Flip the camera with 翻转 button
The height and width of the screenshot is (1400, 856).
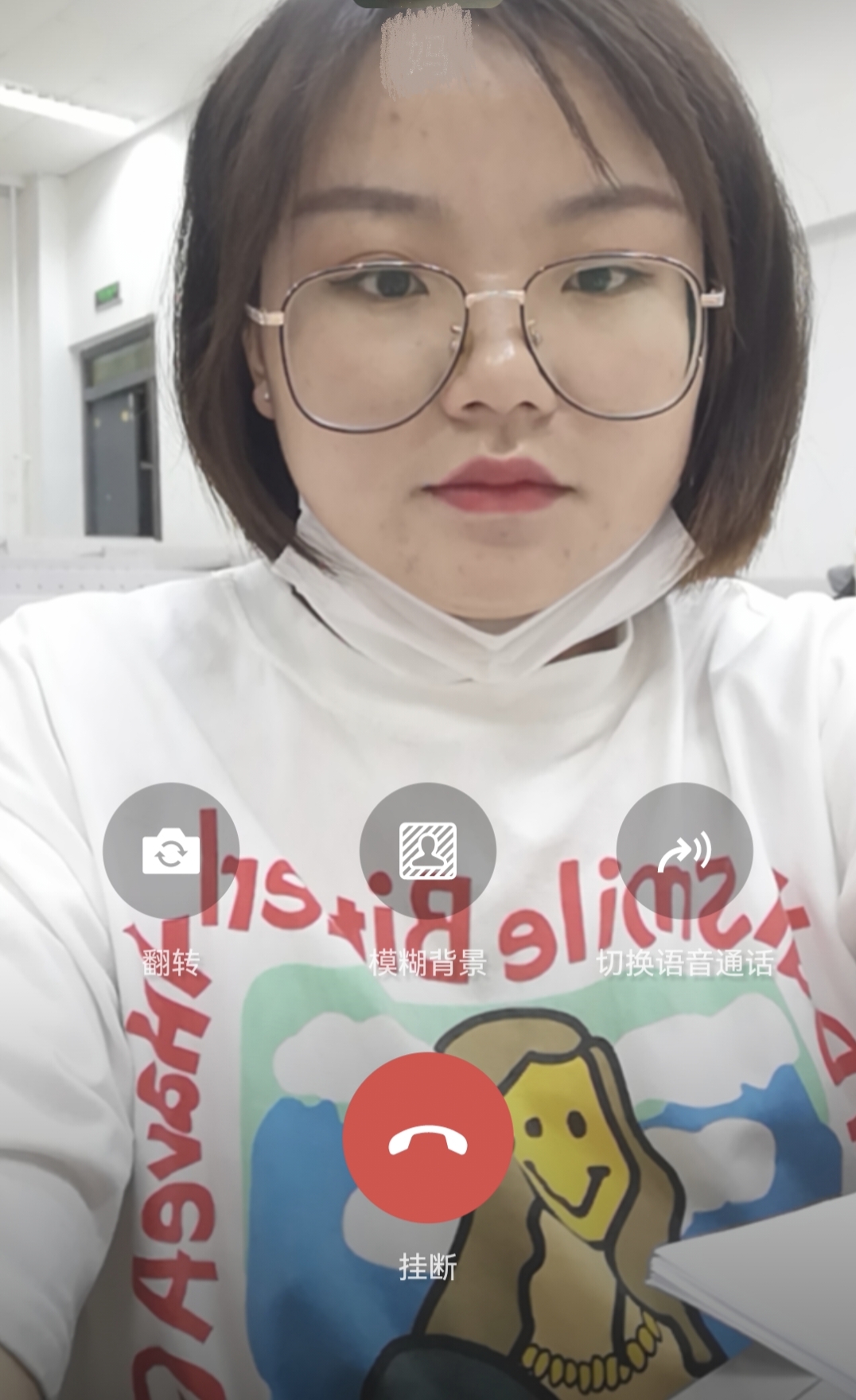point(171,850)
